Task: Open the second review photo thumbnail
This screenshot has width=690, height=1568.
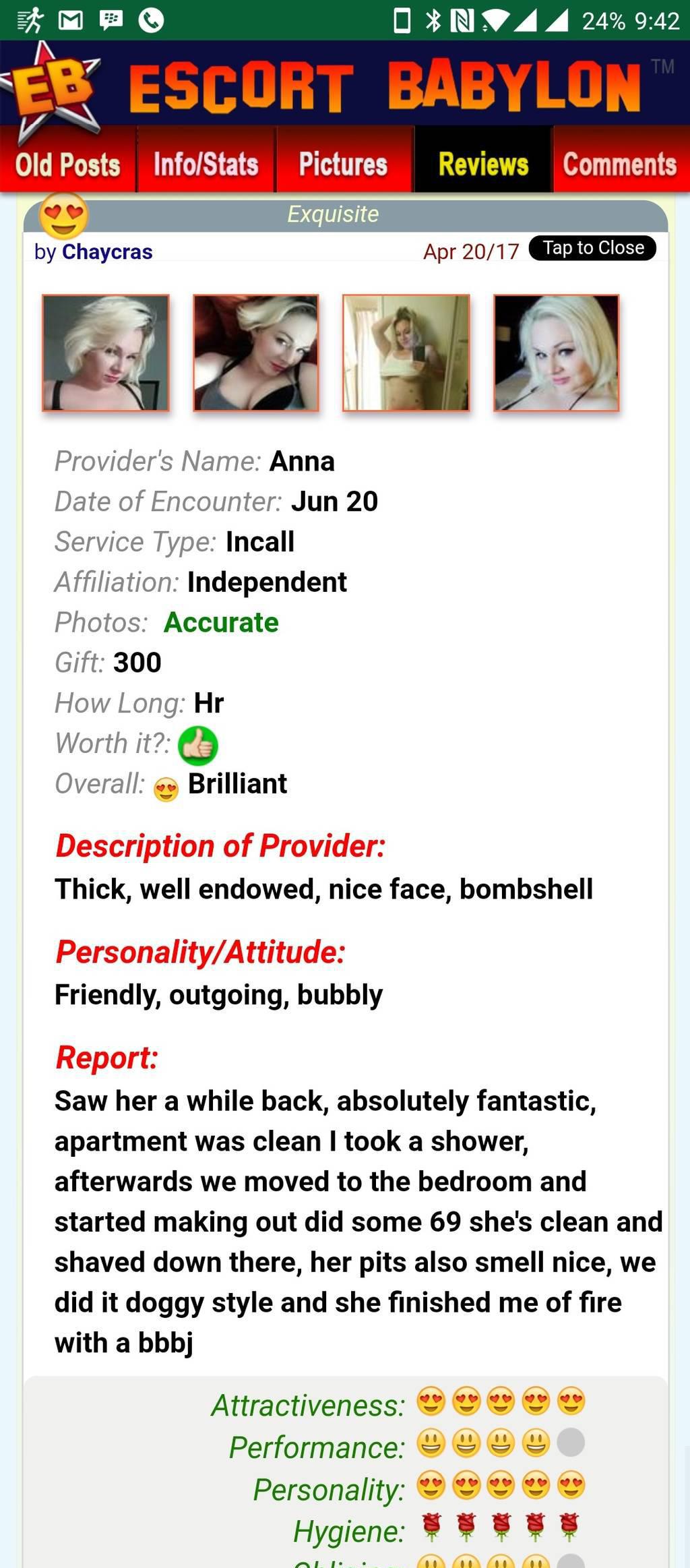Action: point(256,353)
